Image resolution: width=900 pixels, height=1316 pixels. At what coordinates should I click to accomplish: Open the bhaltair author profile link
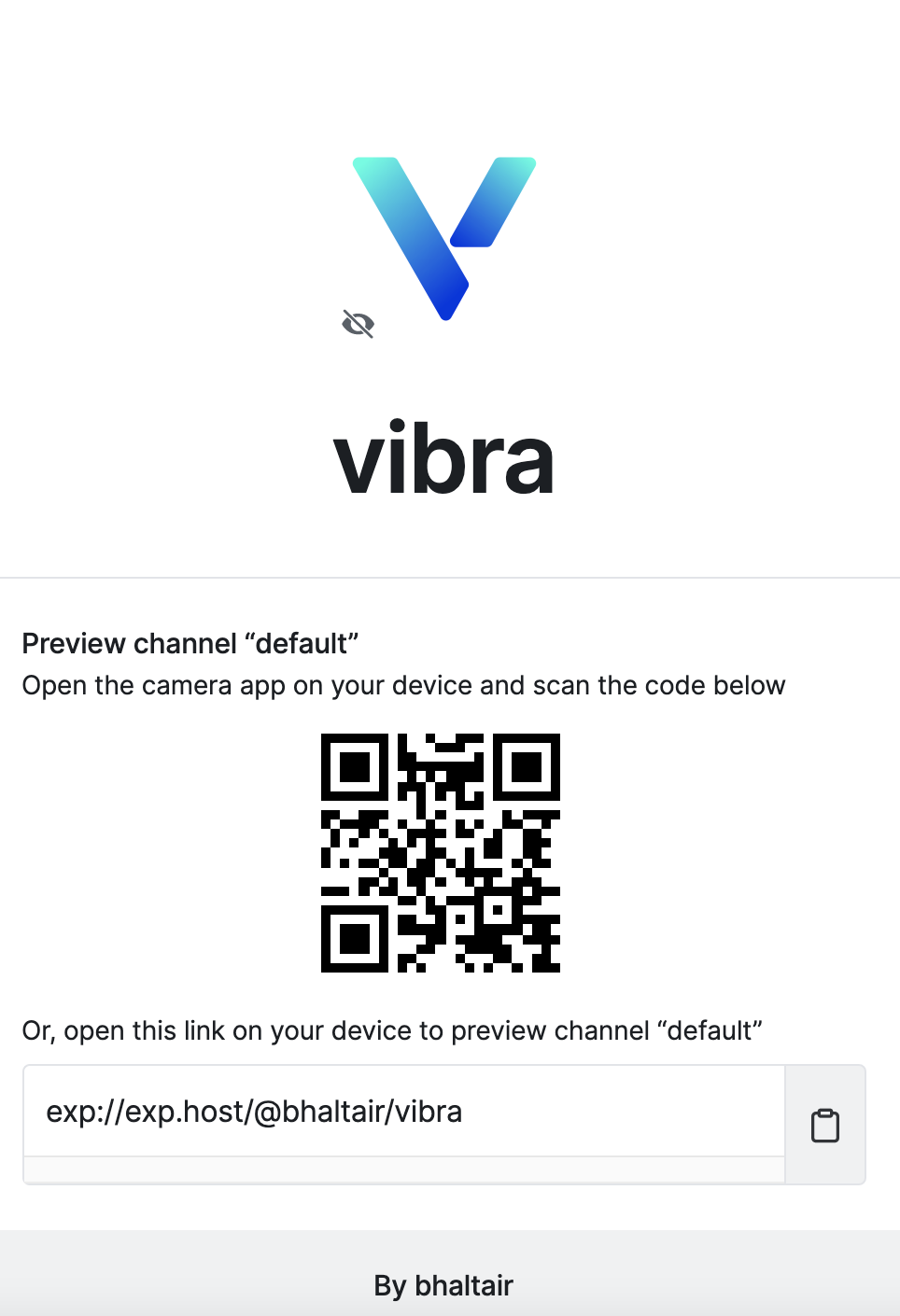[x=464, y=1285]
